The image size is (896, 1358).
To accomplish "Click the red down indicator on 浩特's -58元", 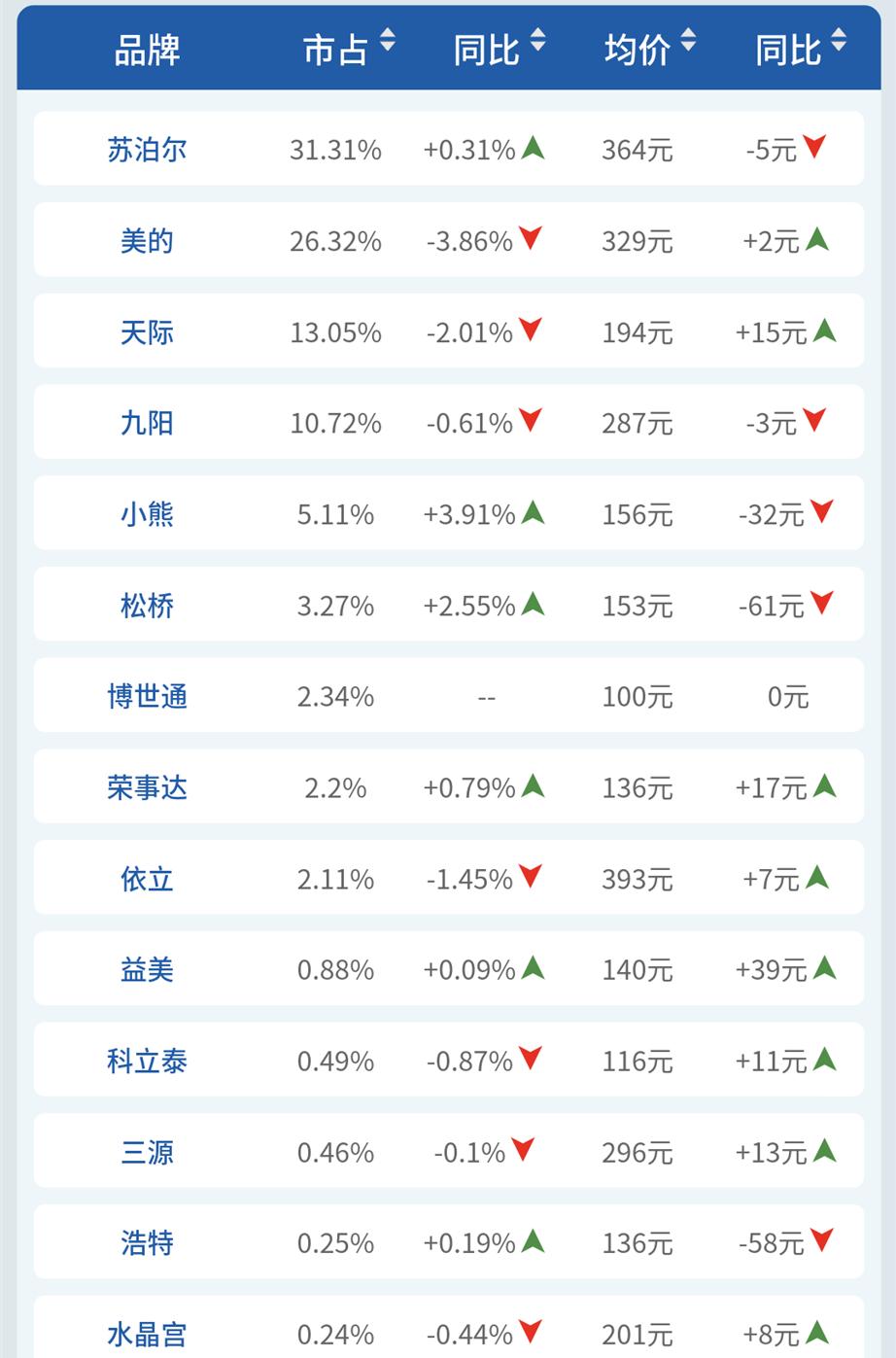I will click(x=819, y=1241).
